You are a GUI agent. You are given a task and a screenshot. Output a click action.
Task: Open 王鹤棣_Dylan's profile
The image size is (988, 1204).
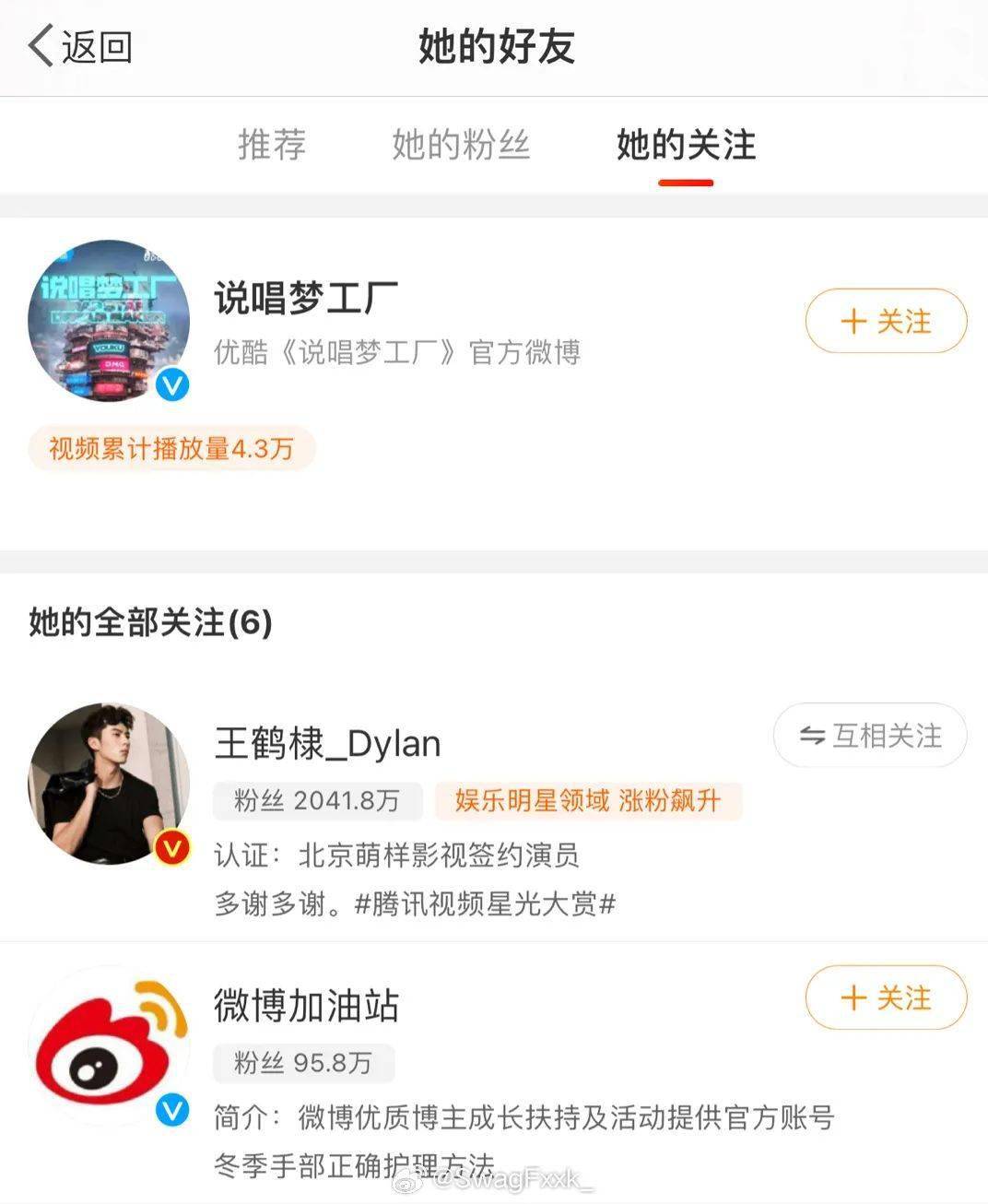tap(327, 743)
